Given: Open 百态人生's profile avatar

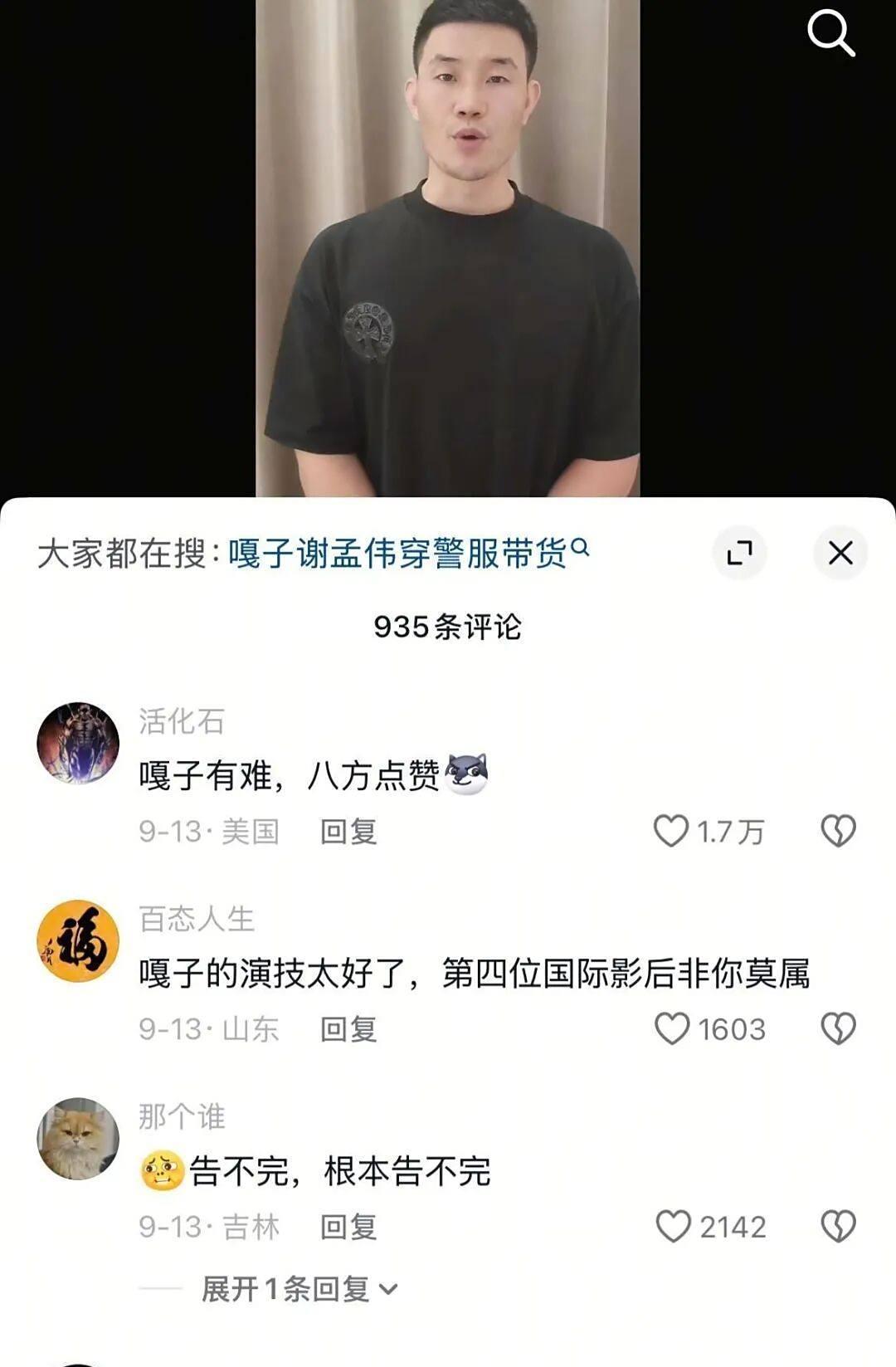Looking at the screenshot, I should pyautogui.click(x=78, y=940).
